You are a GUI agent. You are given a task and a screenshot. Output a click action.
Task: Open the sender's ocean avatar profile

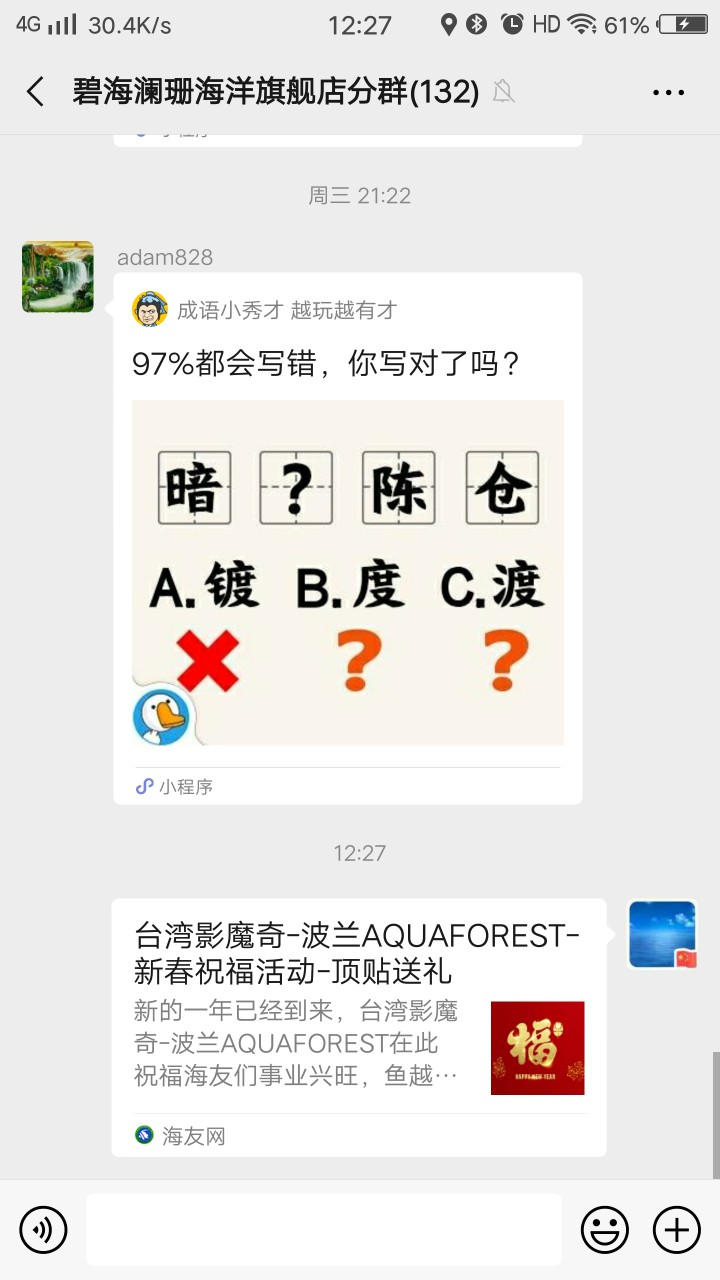pyautogui.click(x=662, y=935)
